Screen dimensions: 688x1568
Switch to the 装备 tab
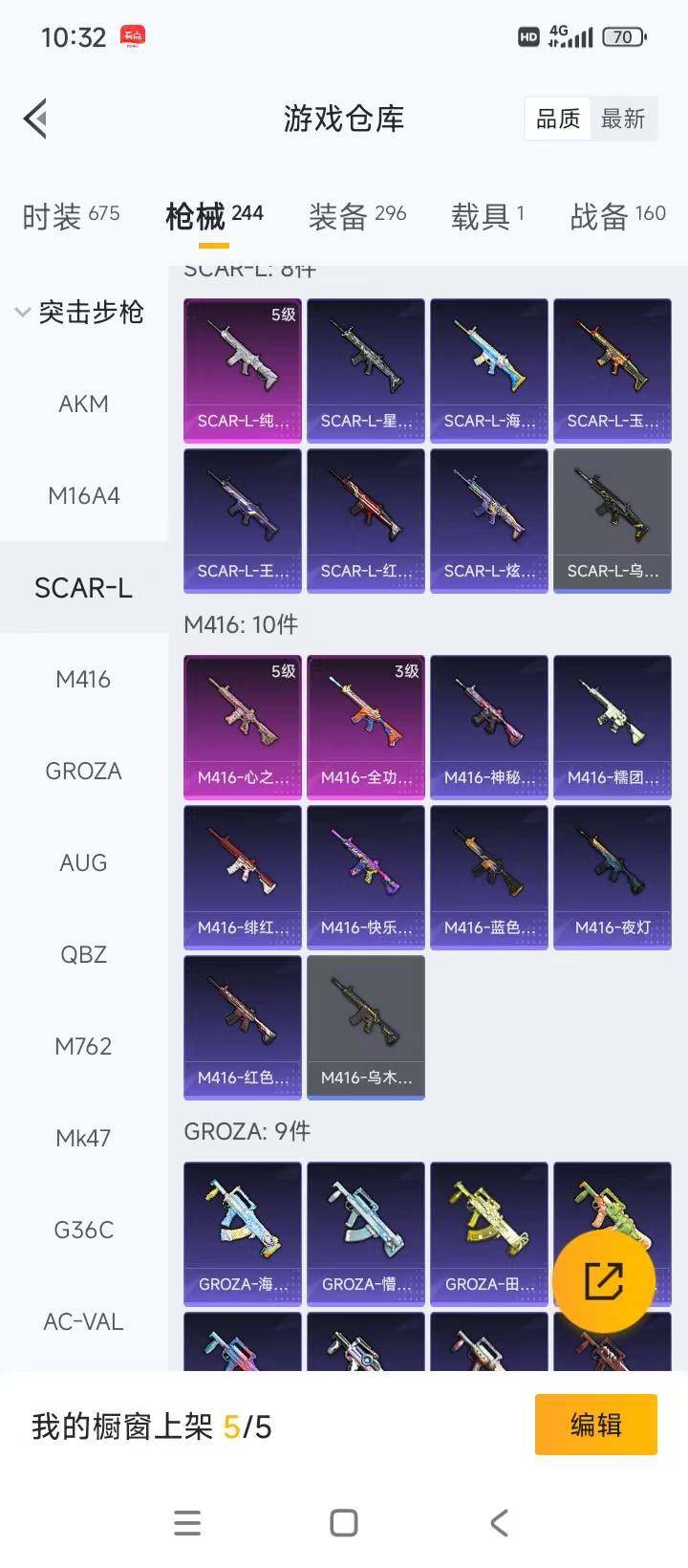coord(357,216)
